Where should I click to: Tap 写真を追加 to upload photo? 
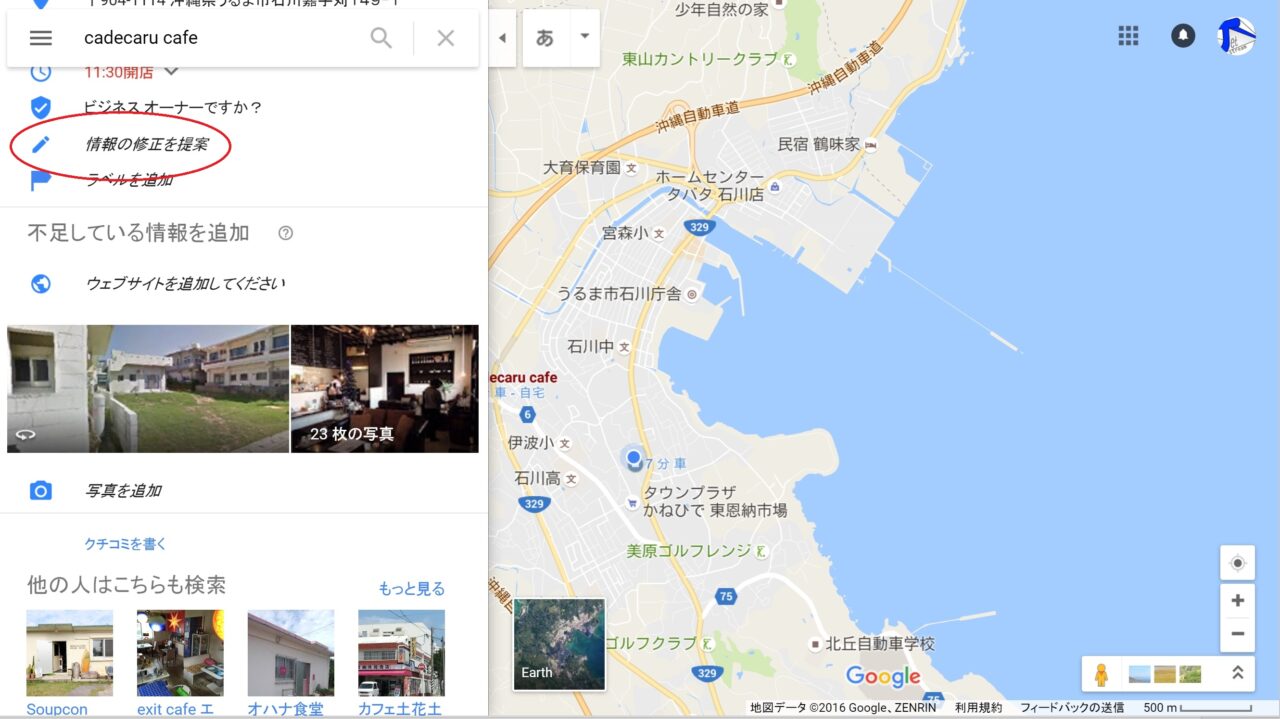tap(122, 491)
